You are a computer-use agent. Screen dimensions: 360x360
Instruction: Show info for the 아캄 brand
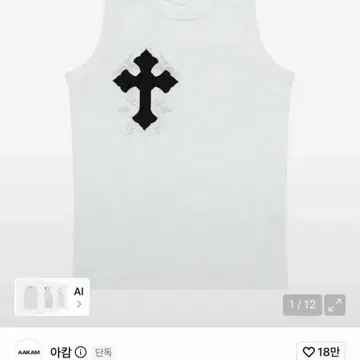81,352
